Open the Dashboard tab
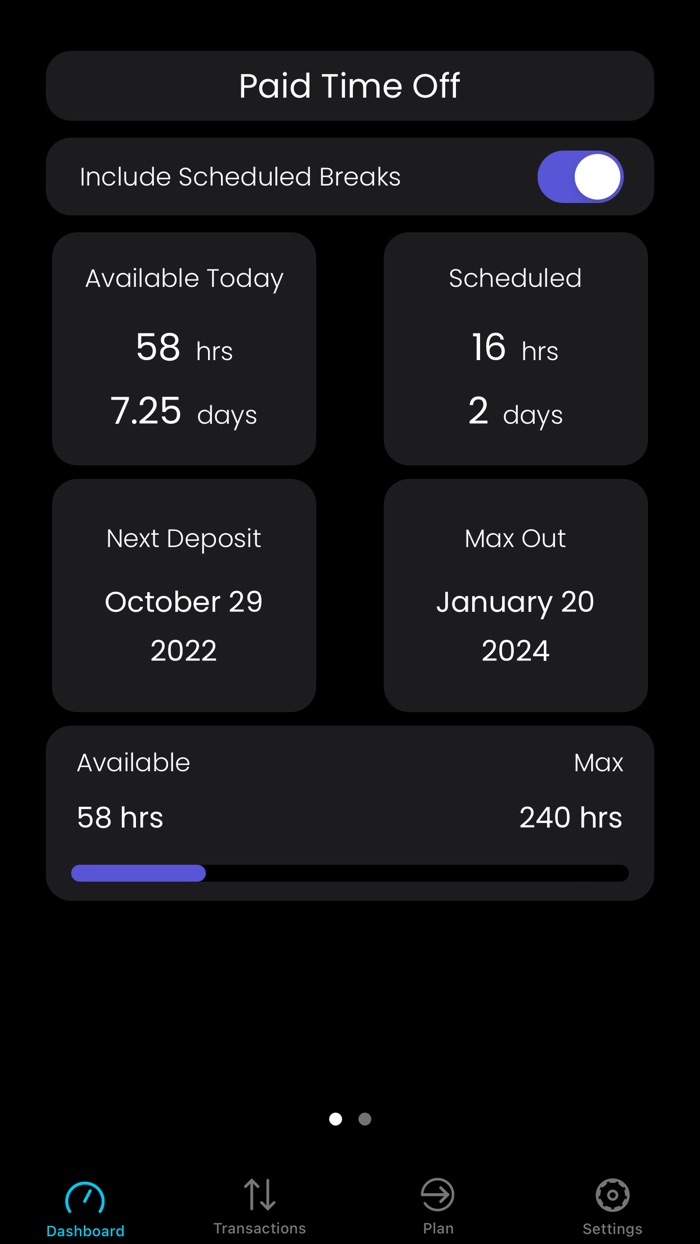This screenshot has width=700, height=1244. pos(85,1208)
